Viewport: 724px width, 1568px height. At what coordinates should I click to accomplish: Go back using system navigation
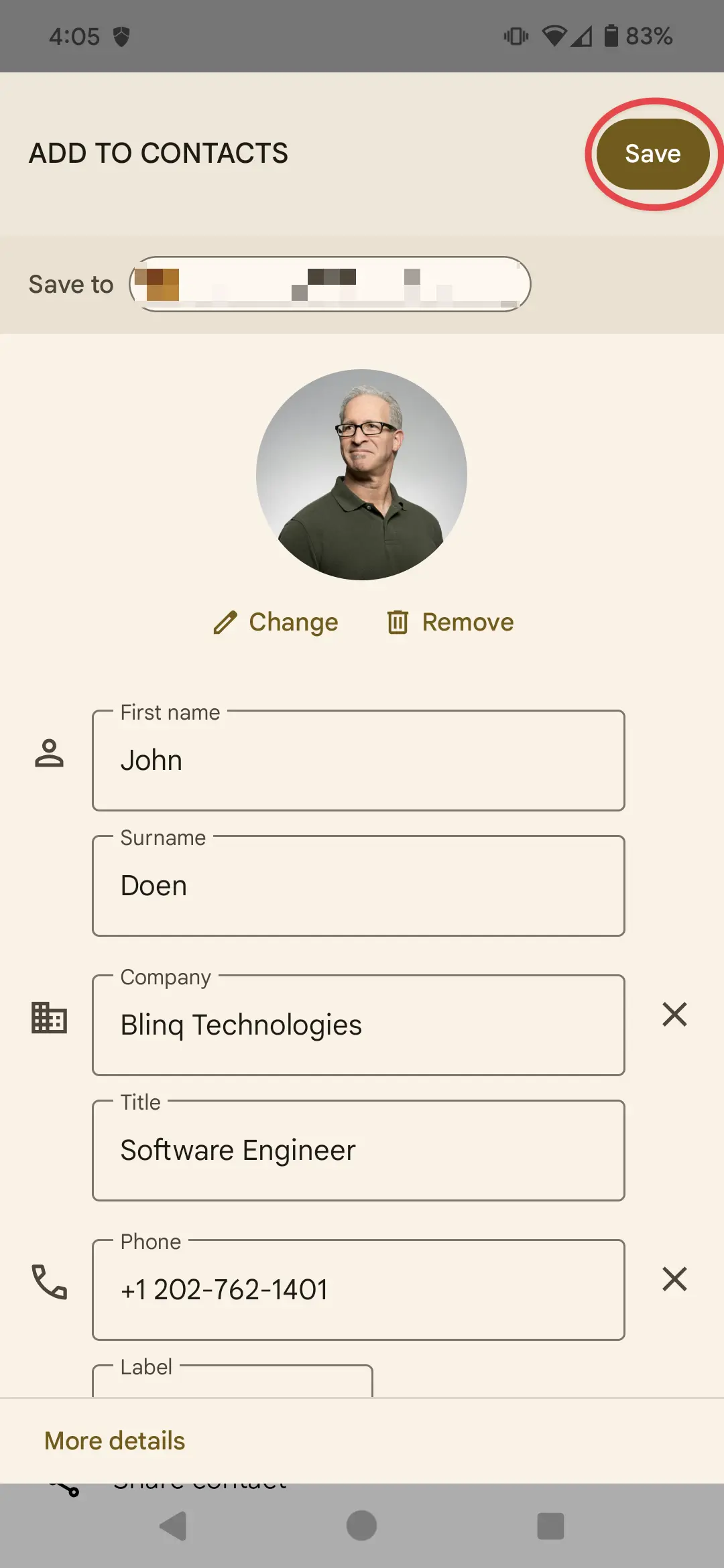[x=174, y=1526]
